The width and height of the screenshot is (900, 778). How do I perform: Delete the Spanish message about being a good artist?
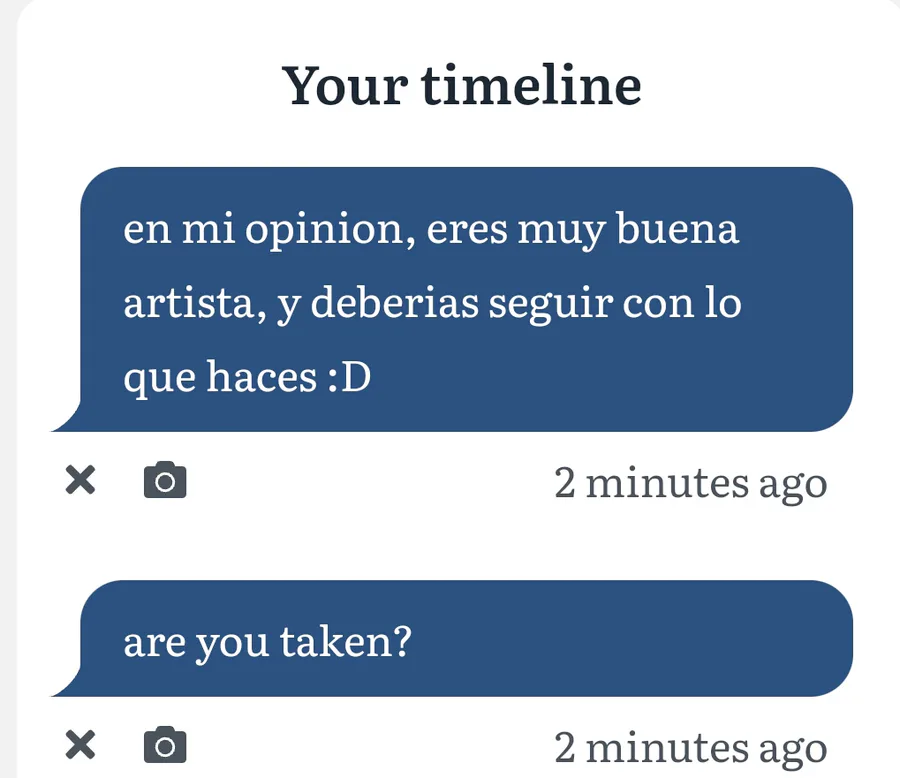coord(80,481)
